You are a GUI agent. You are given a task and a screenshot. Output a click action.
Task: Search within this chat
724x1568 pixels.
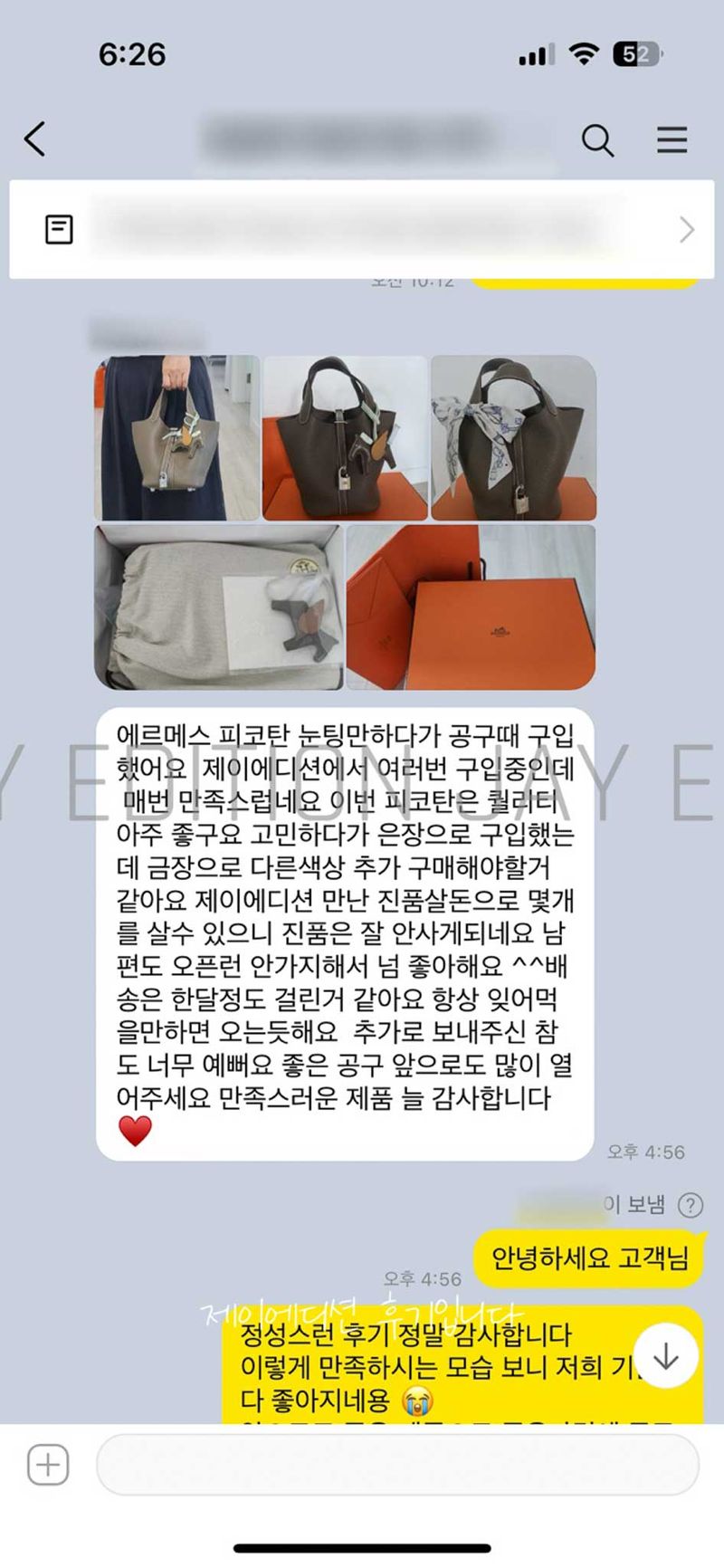pyautogui.click(x=597, y=140)
